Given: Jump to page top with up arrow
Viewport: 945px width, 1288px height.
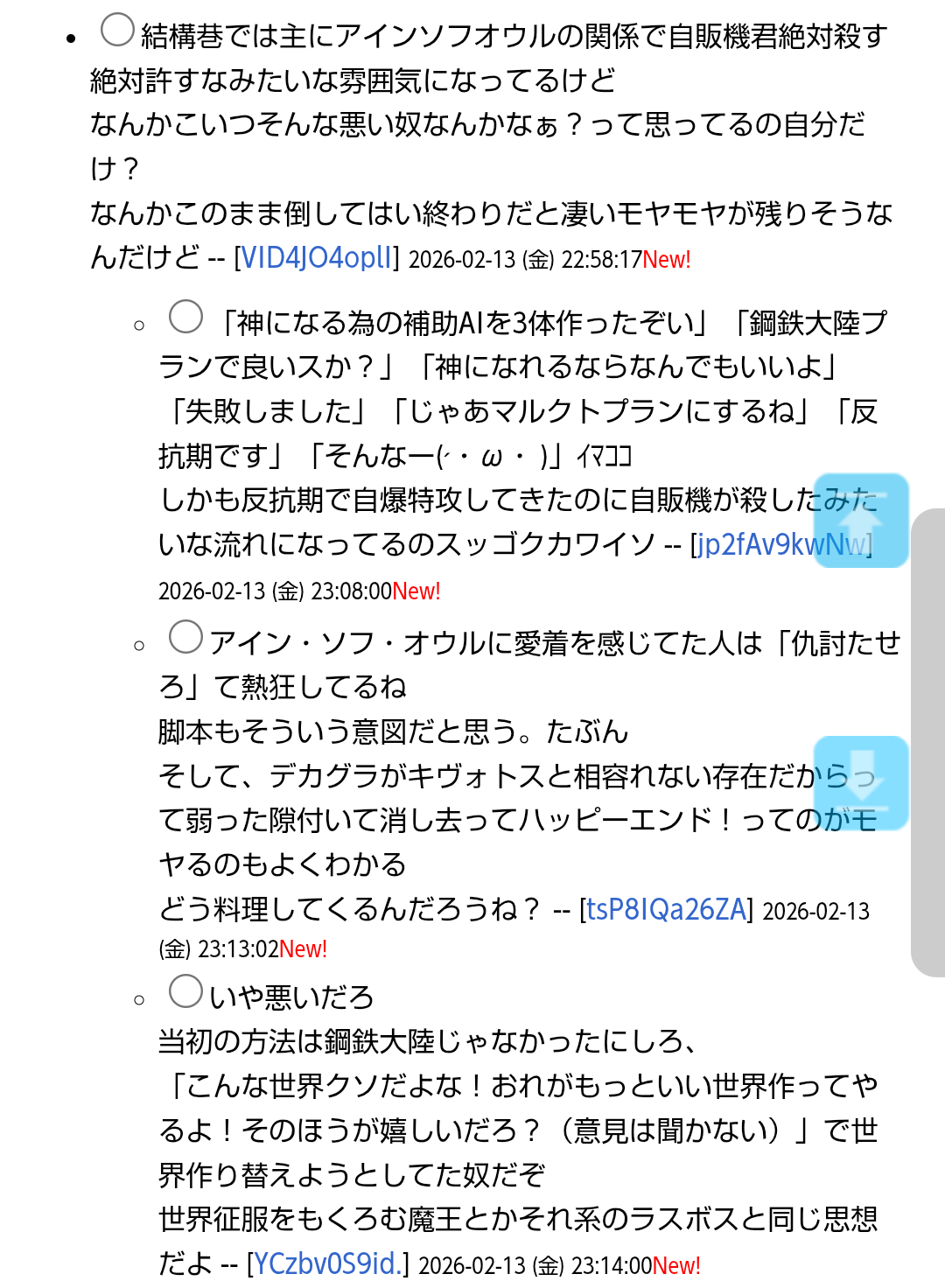Looking at the screenshot, I should point(861,521).
